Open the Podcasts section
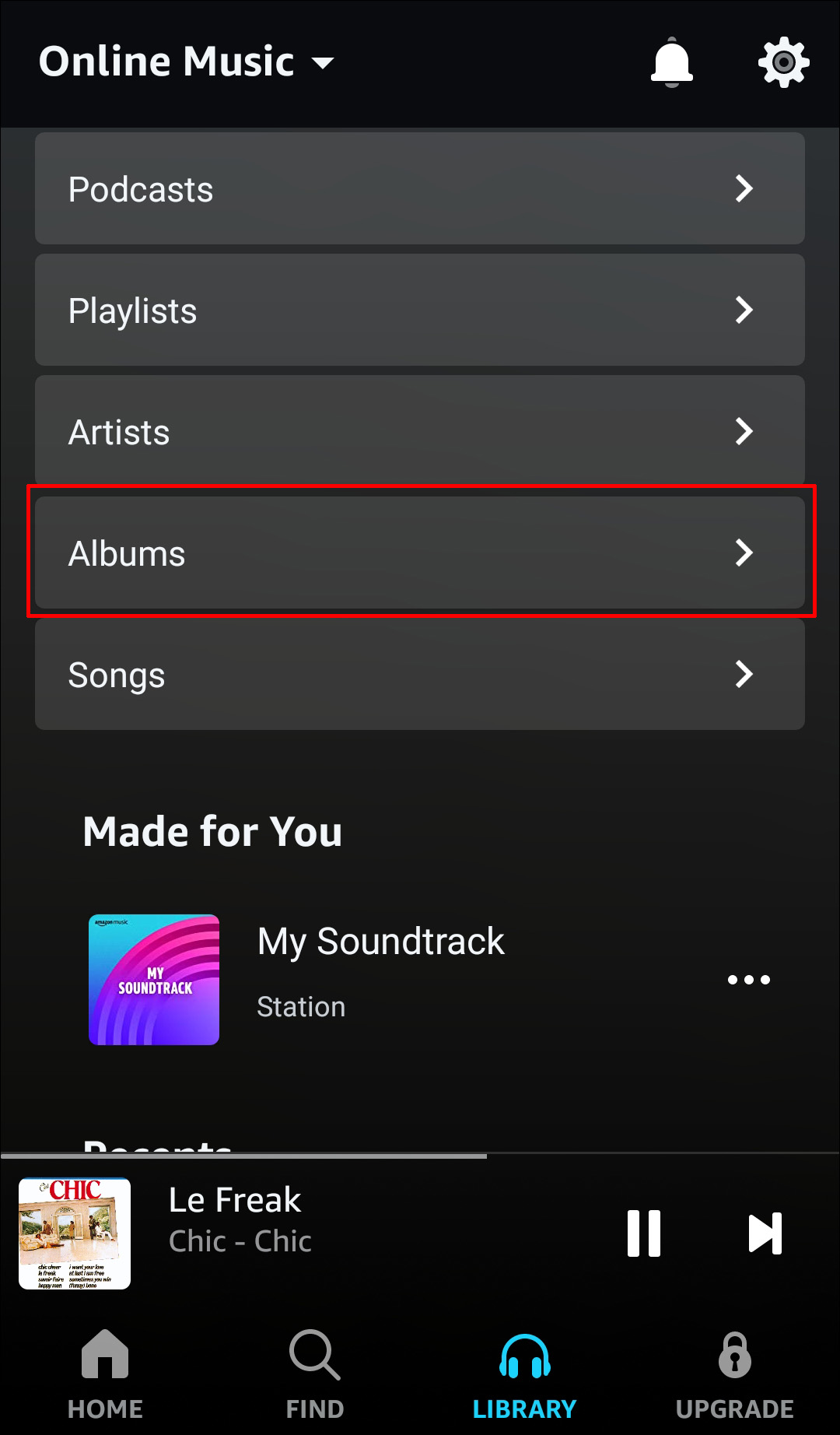 click(x=420, y=188)
